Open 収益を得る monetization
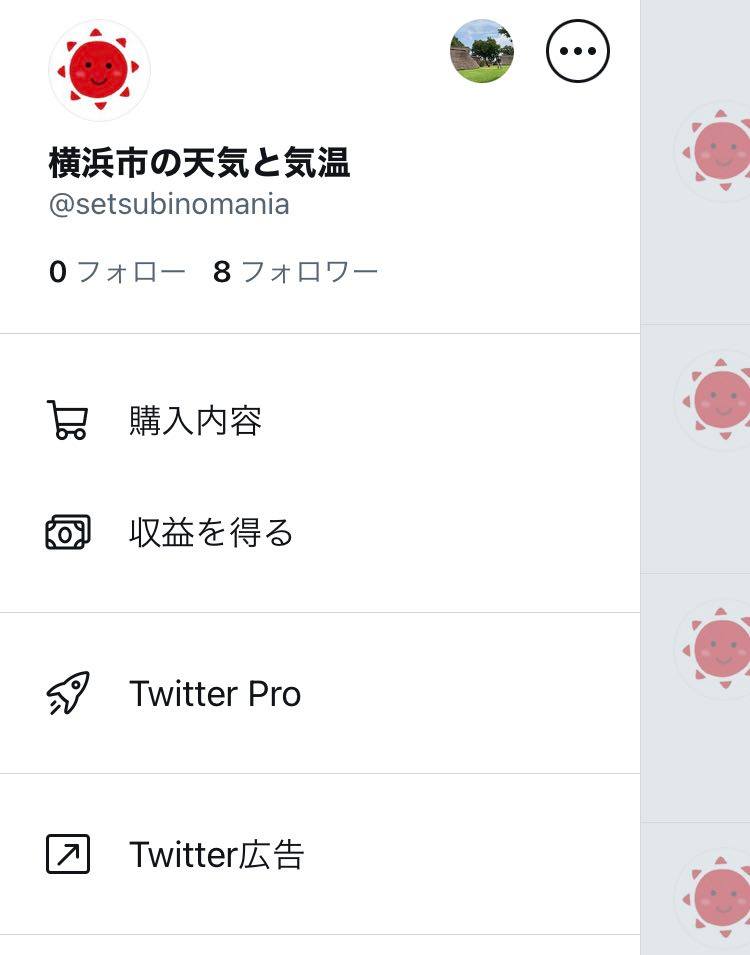 pos(211,533)
